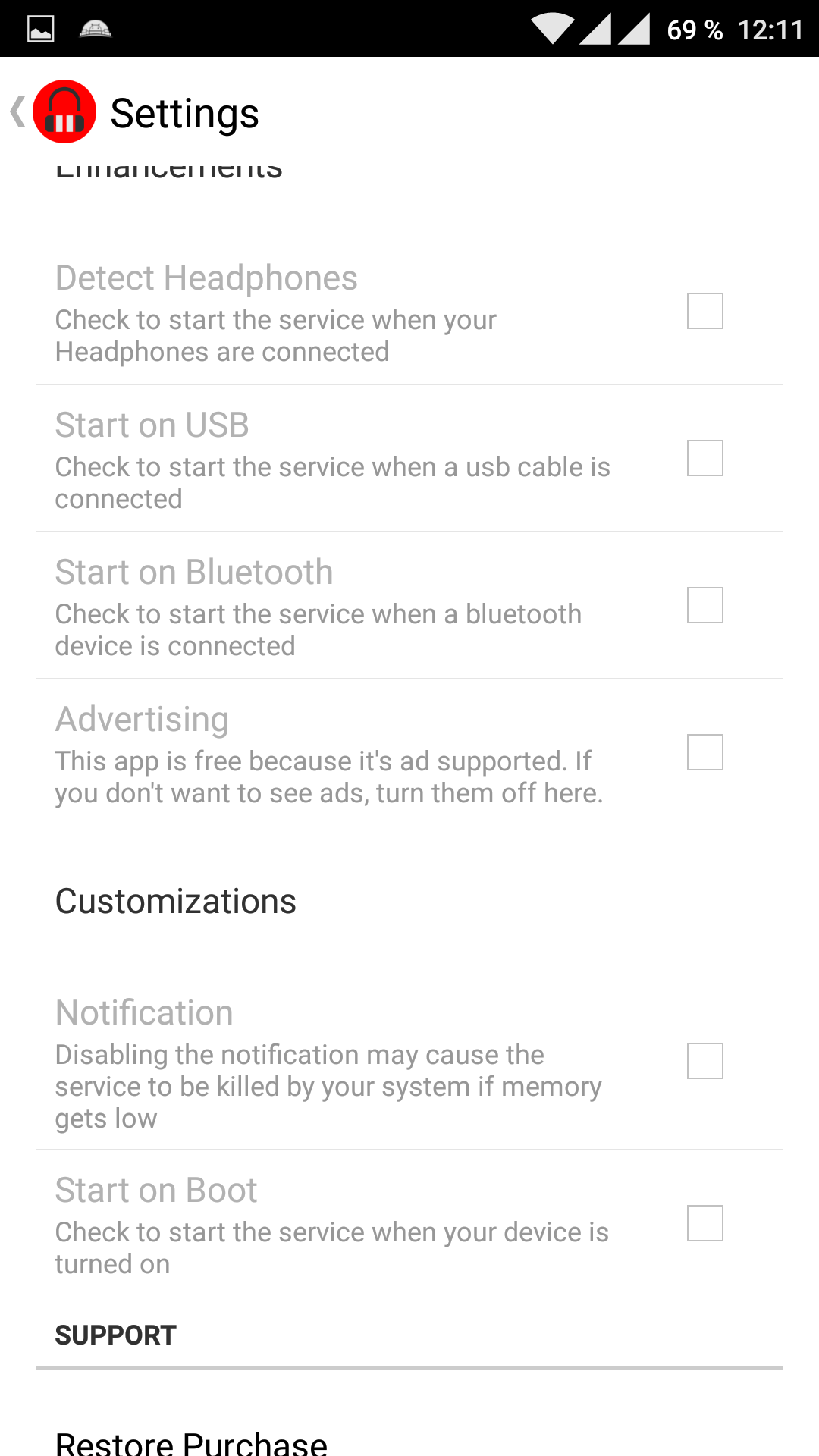Screen dimensions: 819x1456
Task: Toggle the Advertising checkbox
Action: click(704, 752)
